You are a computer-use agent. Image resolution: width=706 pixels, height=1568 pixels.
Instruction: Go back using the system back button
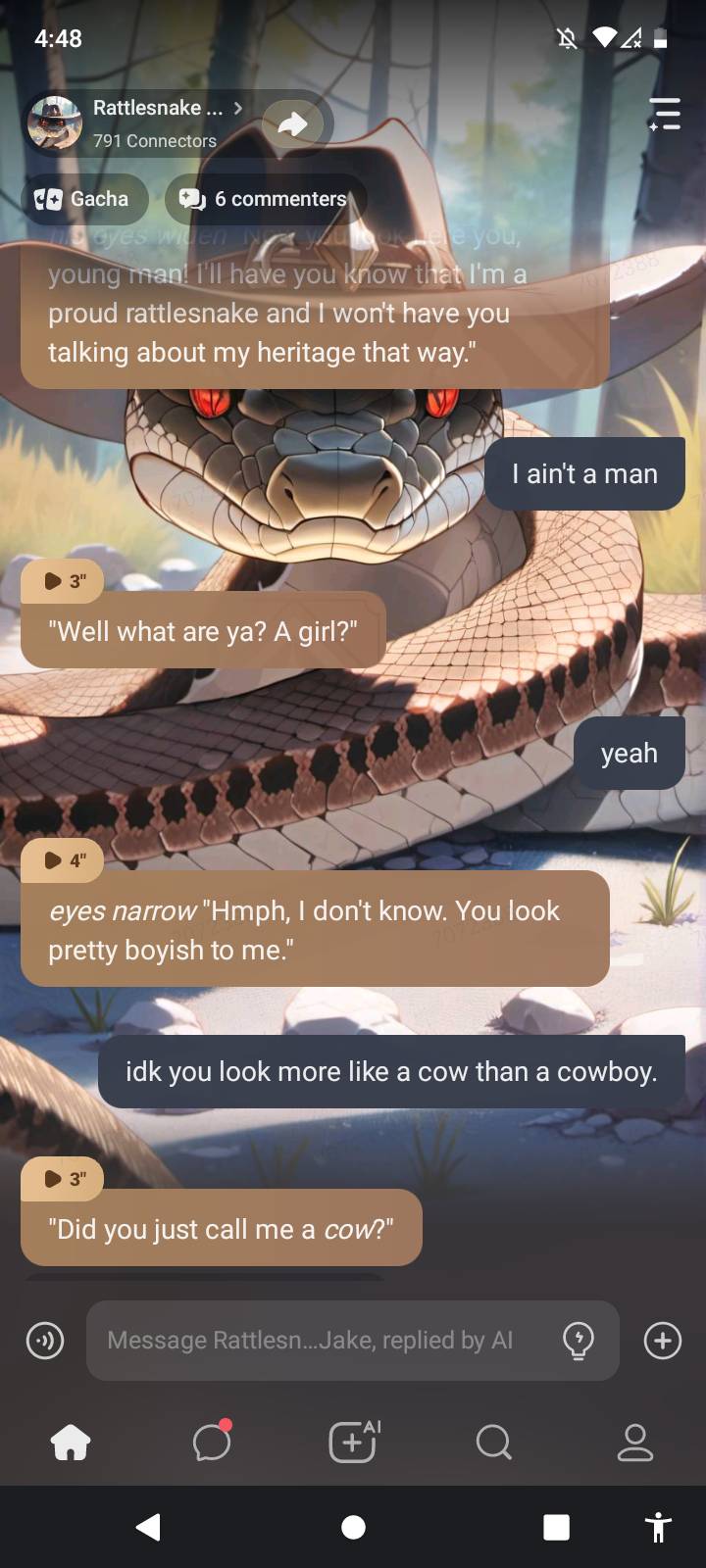(x=148, y=1527)
